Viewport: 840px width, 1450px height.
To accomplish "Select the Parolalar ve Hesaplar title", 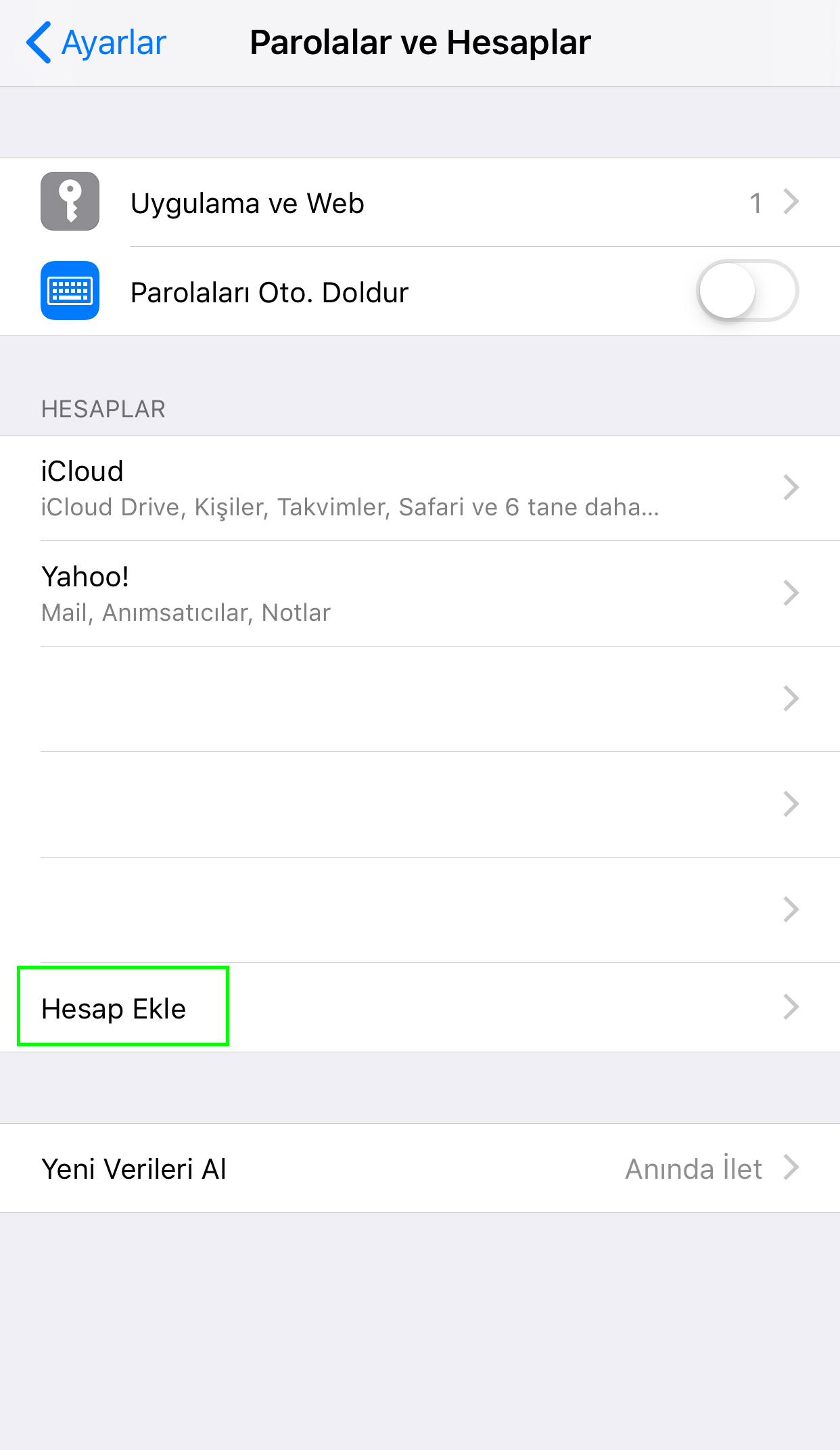I will point(419,42).
